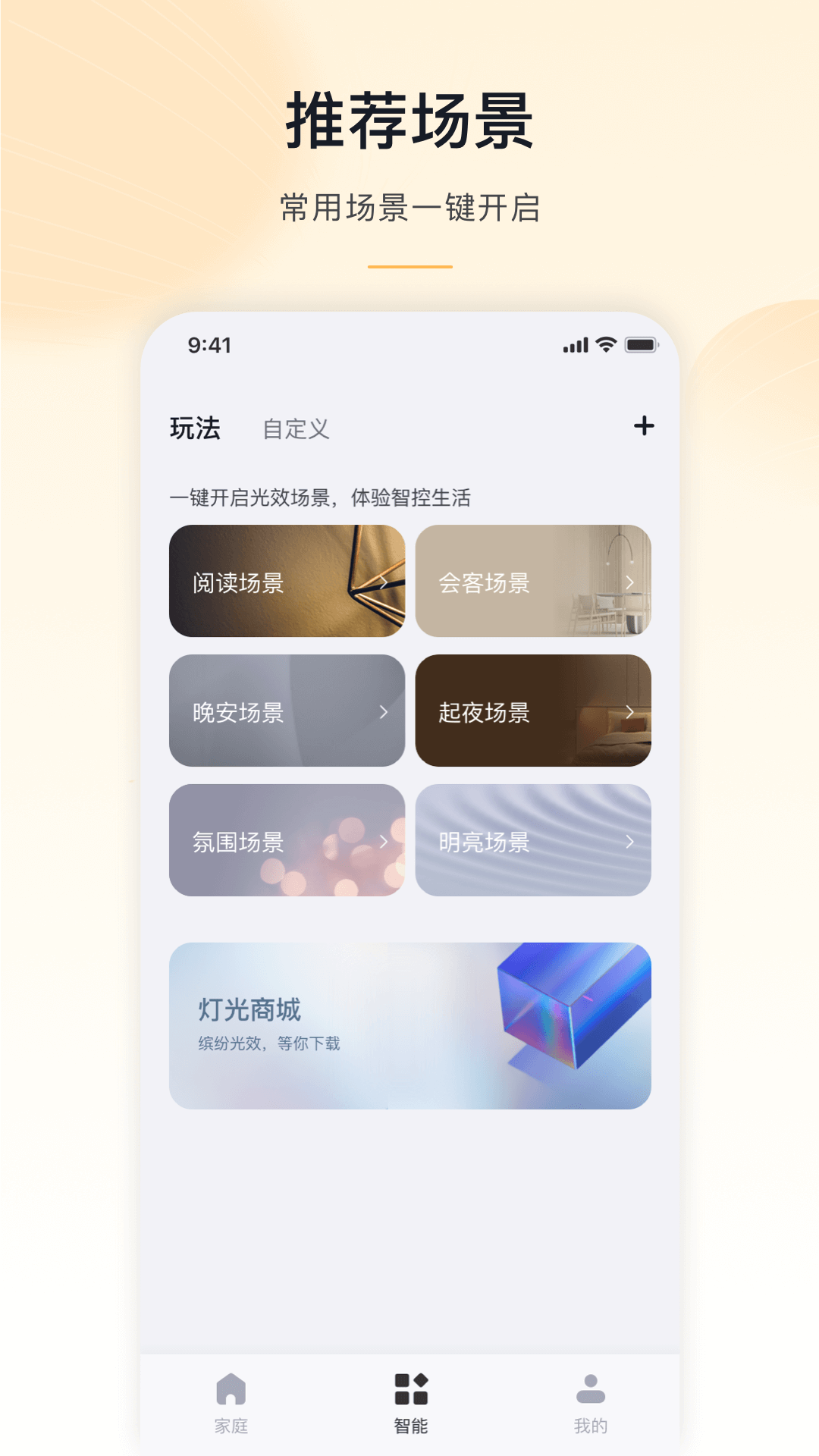Tap the yellow divider line under the subtitle

click(409, 267)
